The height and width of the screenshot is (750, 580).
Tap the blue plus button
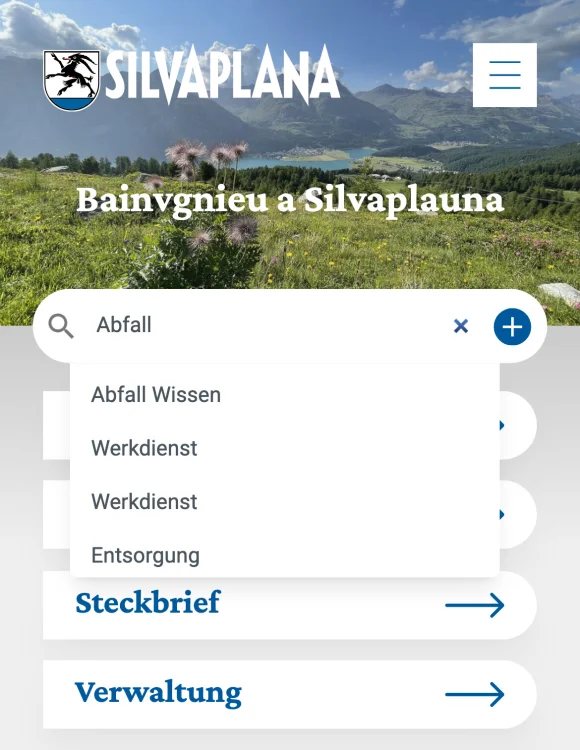point(512,327)
